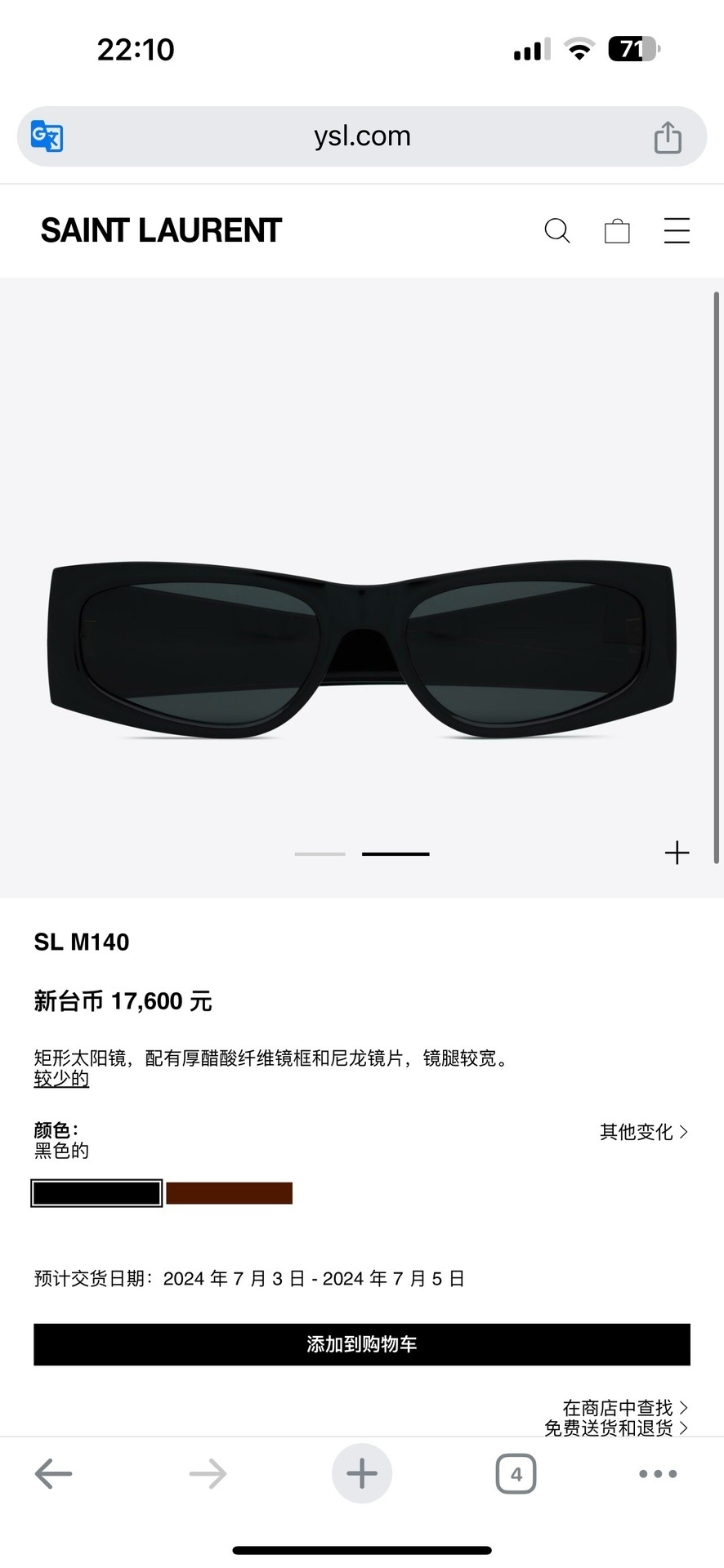This screenshot has width=724, height=1568.
Task: Open 其他变化 for other variations
Action: (x=643, y=1132)
